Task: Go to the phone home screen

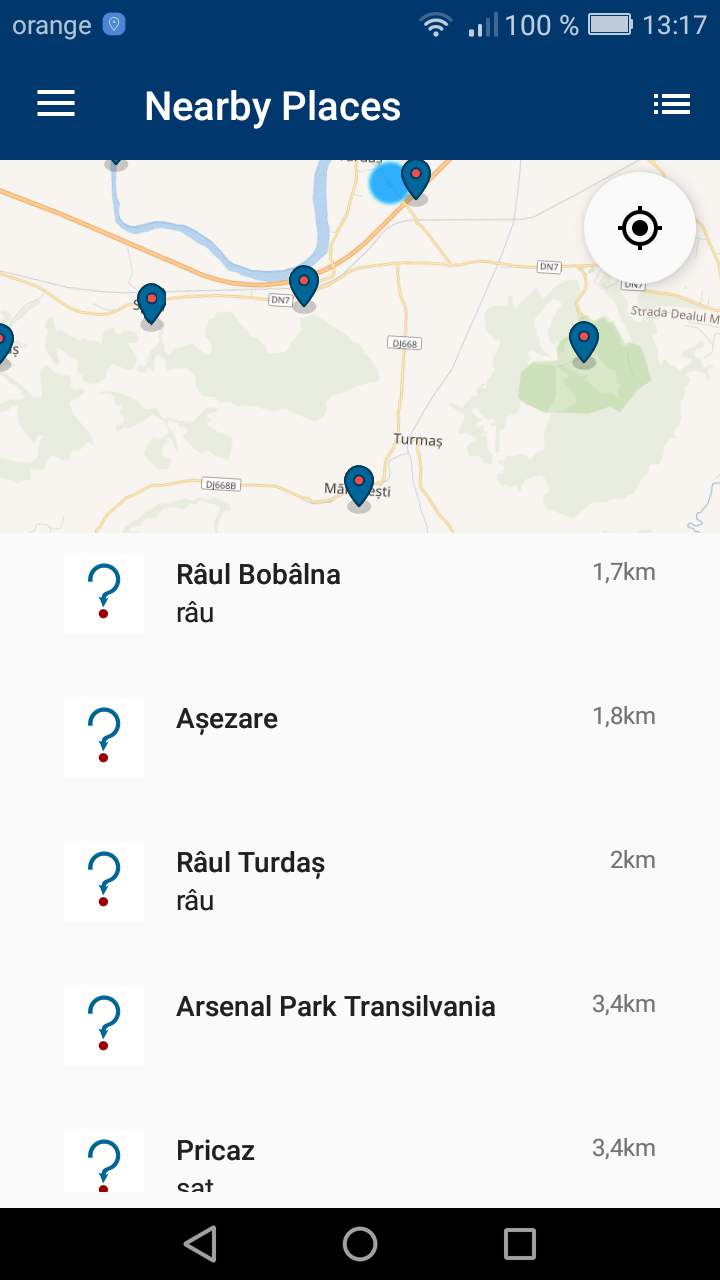Action: pyautogui.click(x=360, y=1244)
